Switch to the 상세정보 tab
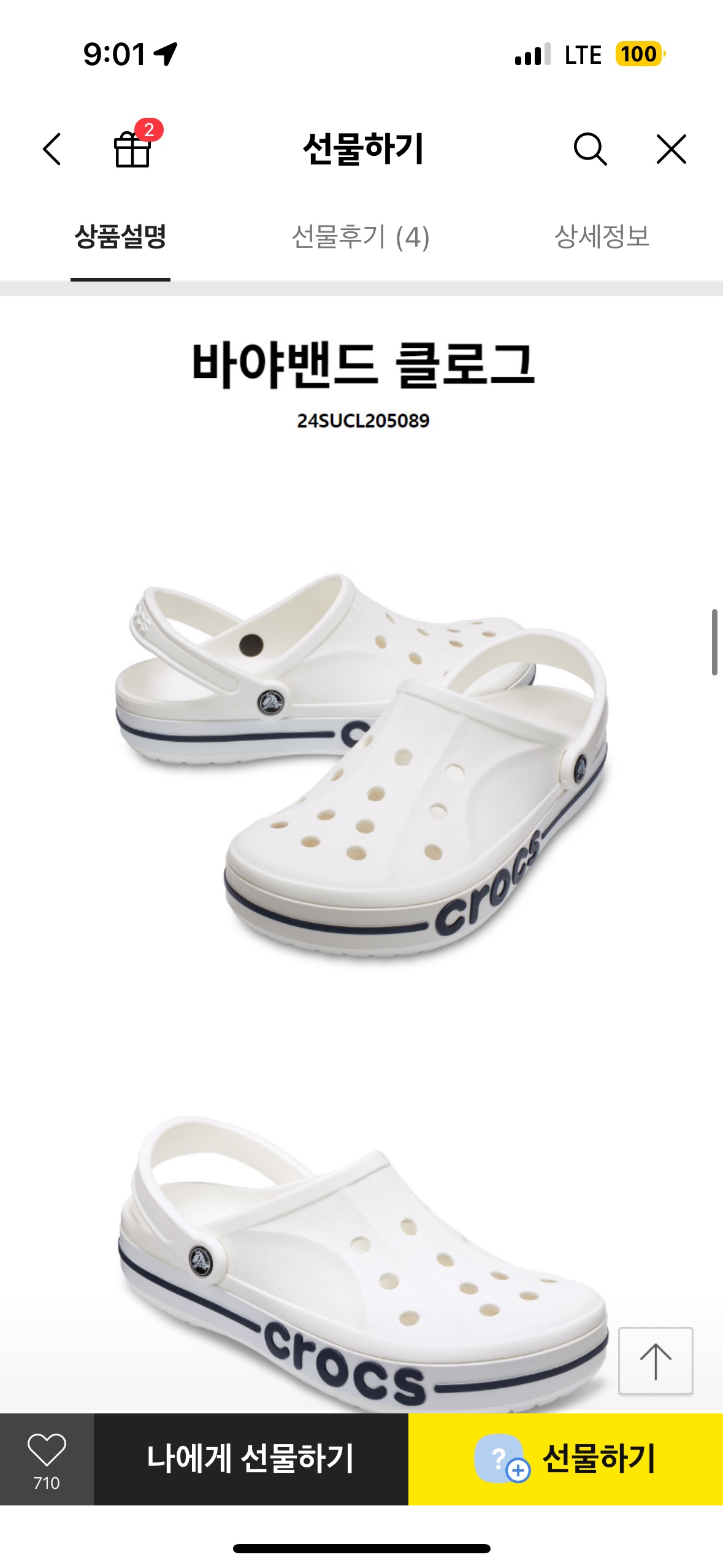This screenshot has height=1568, width=723. click(601, 237)
